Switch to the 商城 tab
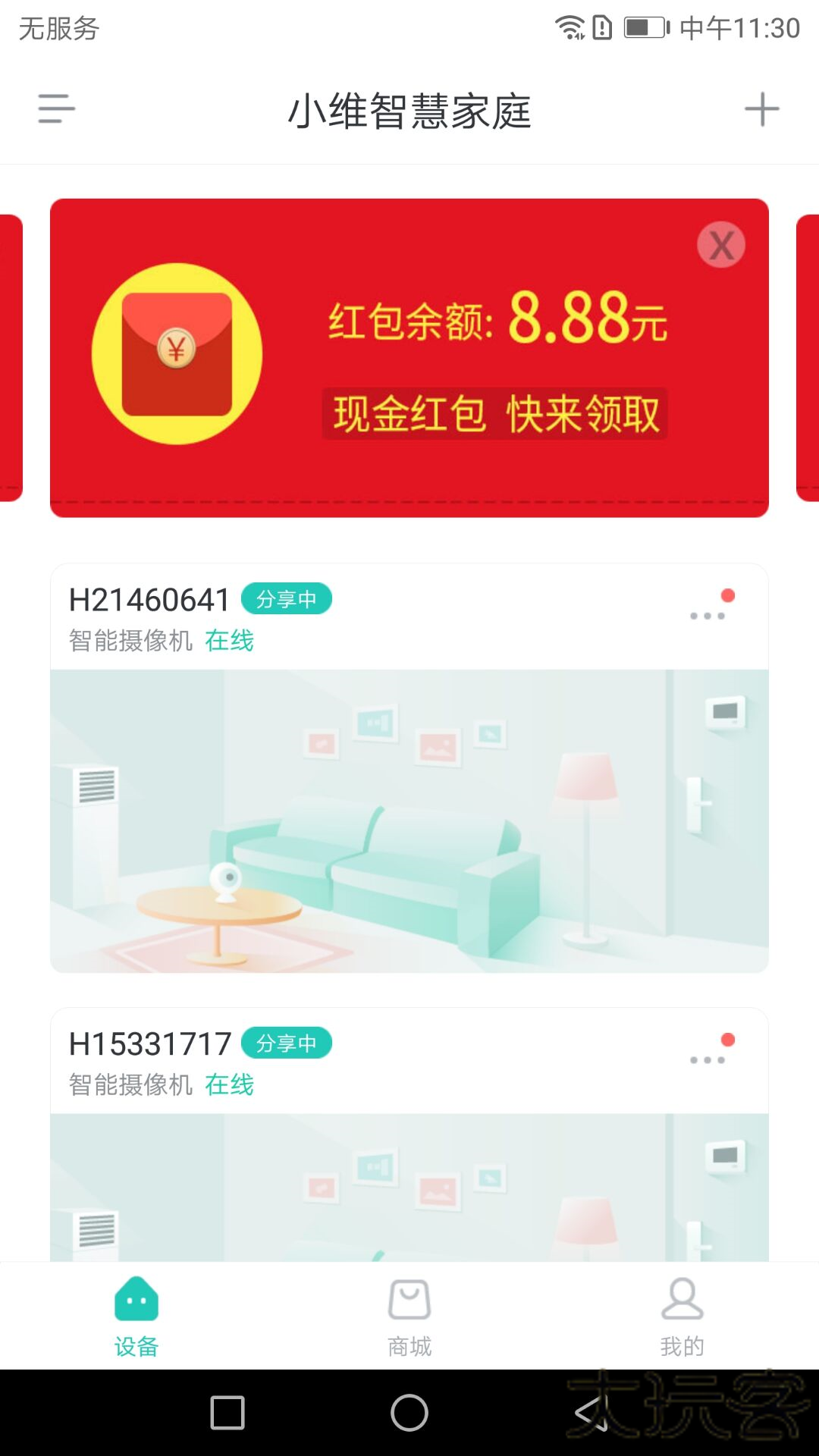Image resolution: width=819 pixels, height=1456 pixels. tap(409, 1319)
